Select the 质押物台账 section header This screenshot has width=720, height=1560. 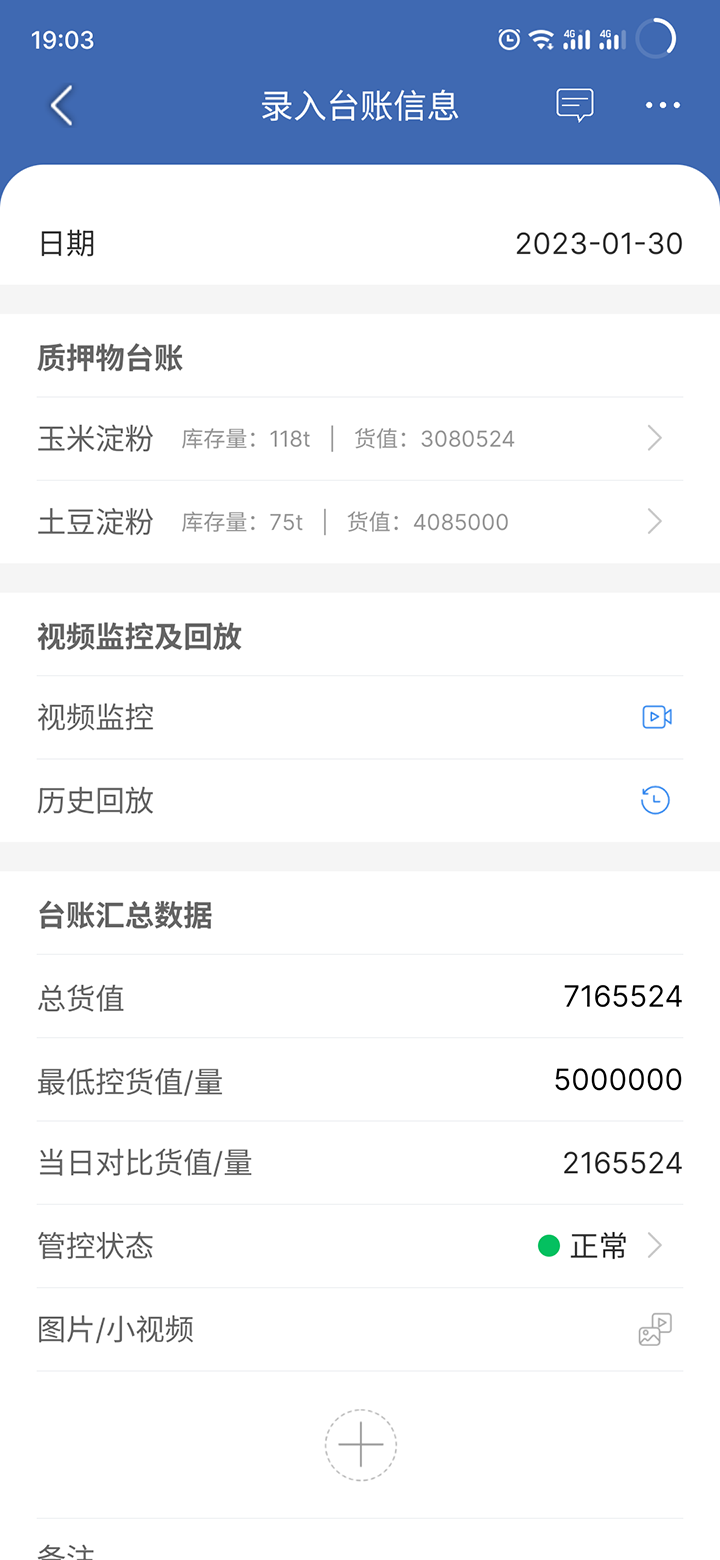click(x=109, y=358)
